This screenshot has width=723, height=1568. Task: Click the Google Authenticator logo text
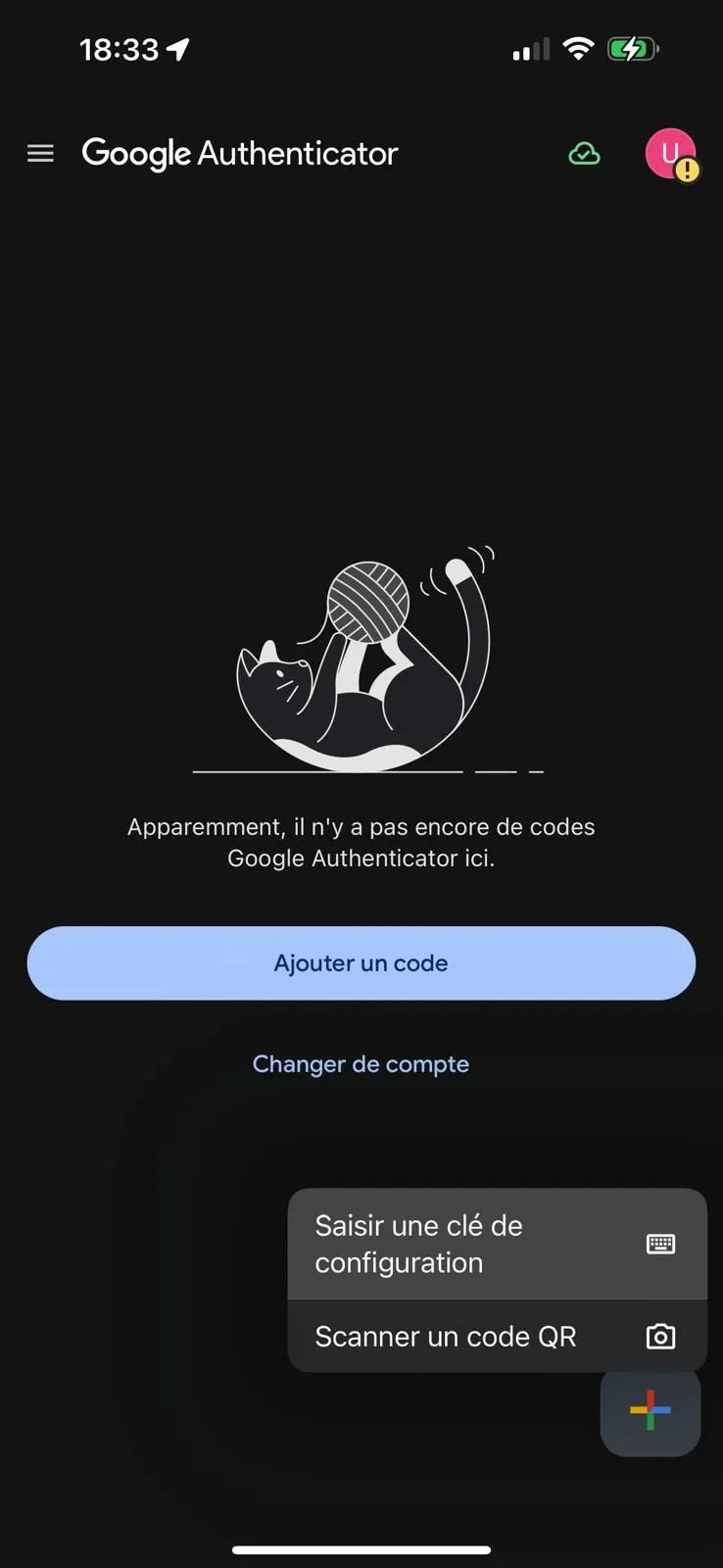coord(240,154)
